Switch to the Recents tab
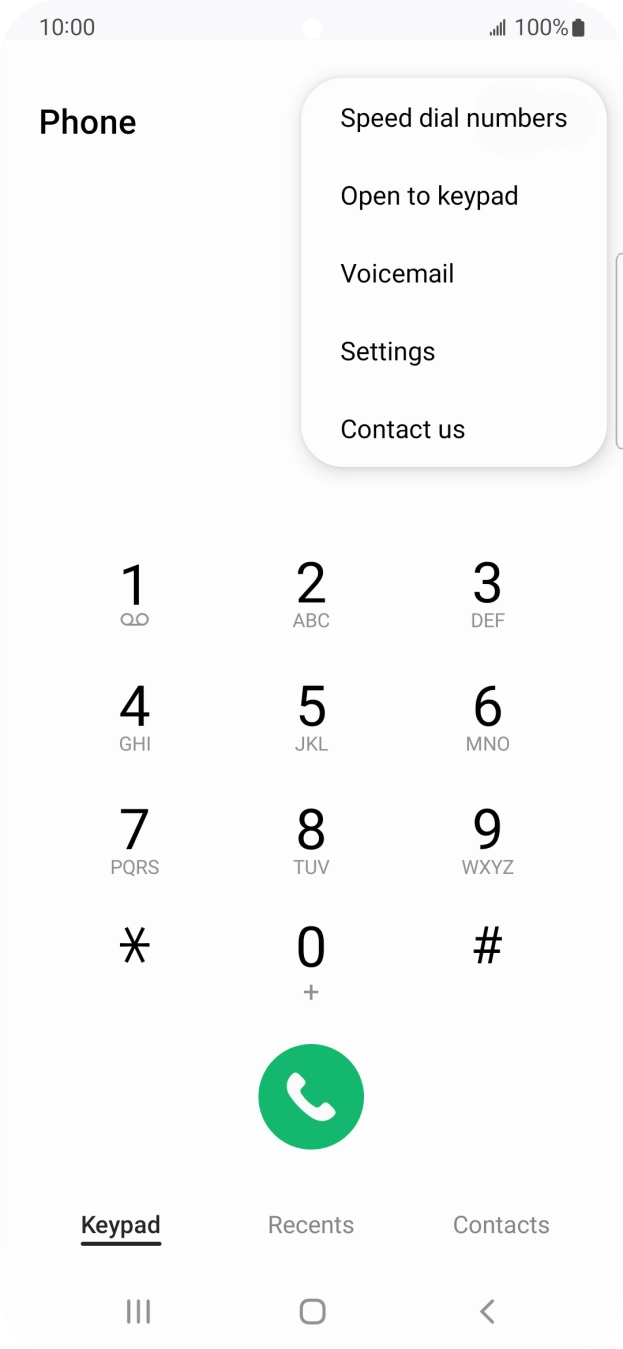 pyautogui.click(x=311, y=1225)
